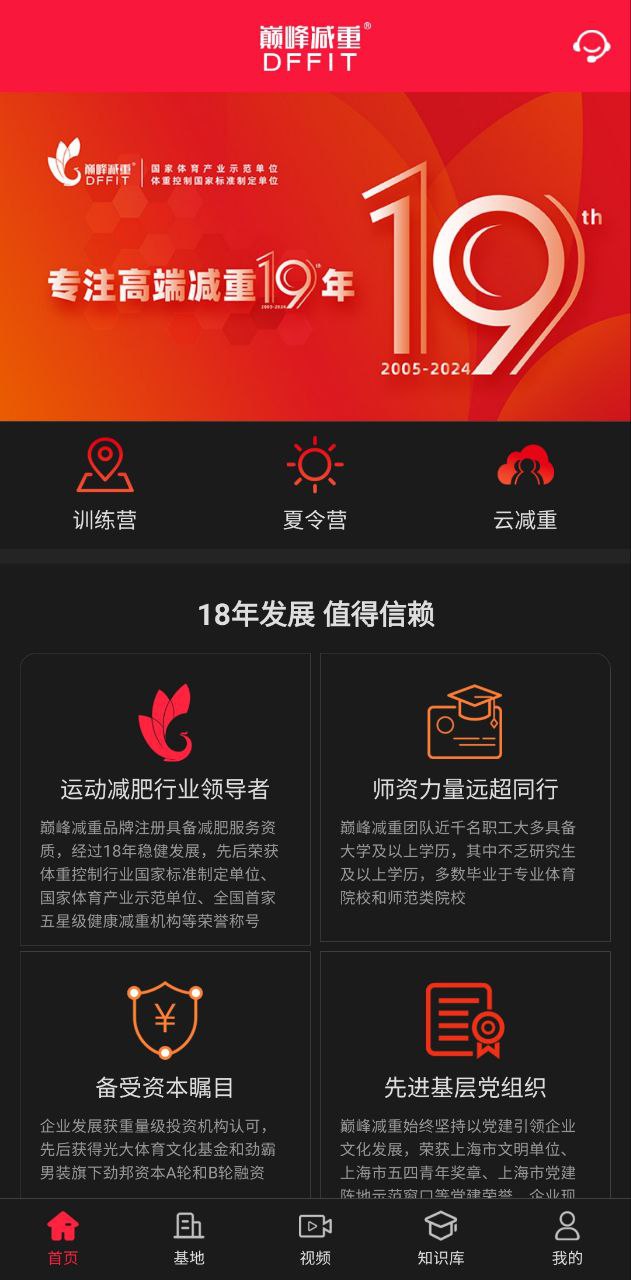The width and height of the screenshot is (631, 1280).
Task: Switch to the 首页 tab
Action: point(63,1238)
